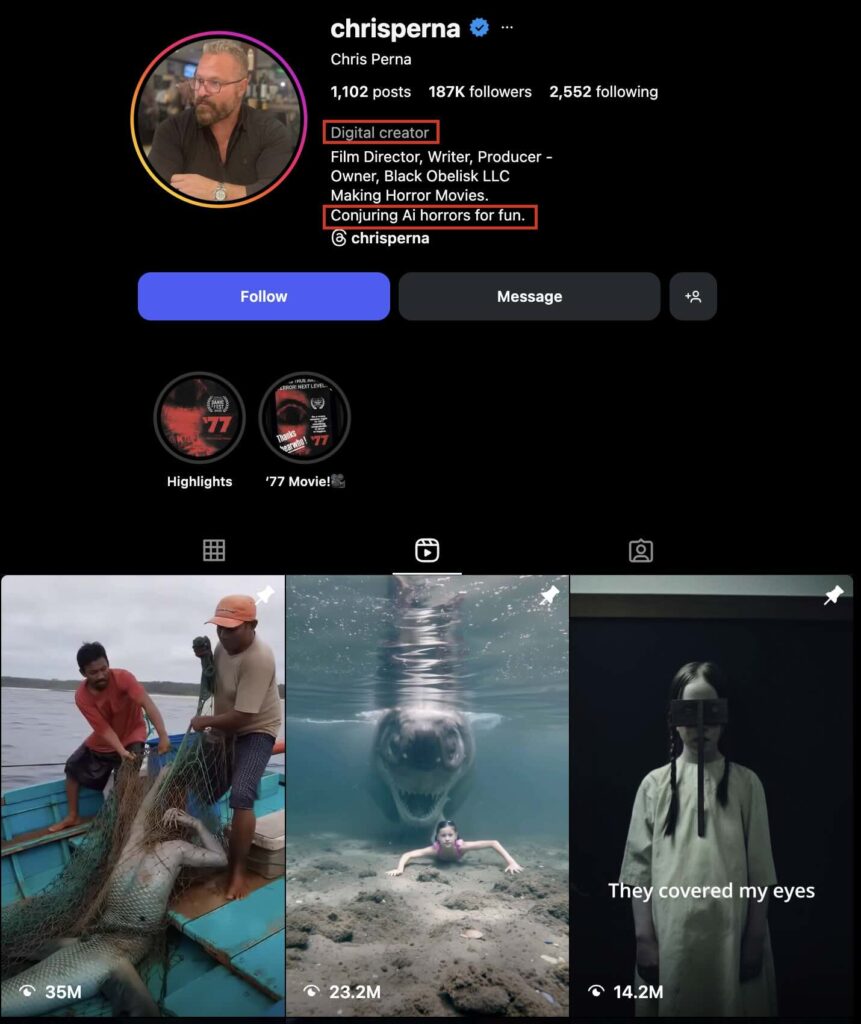Screen dimensions: 861x1024
Task: View the profile picture story
Action: [x=218, y=119]
